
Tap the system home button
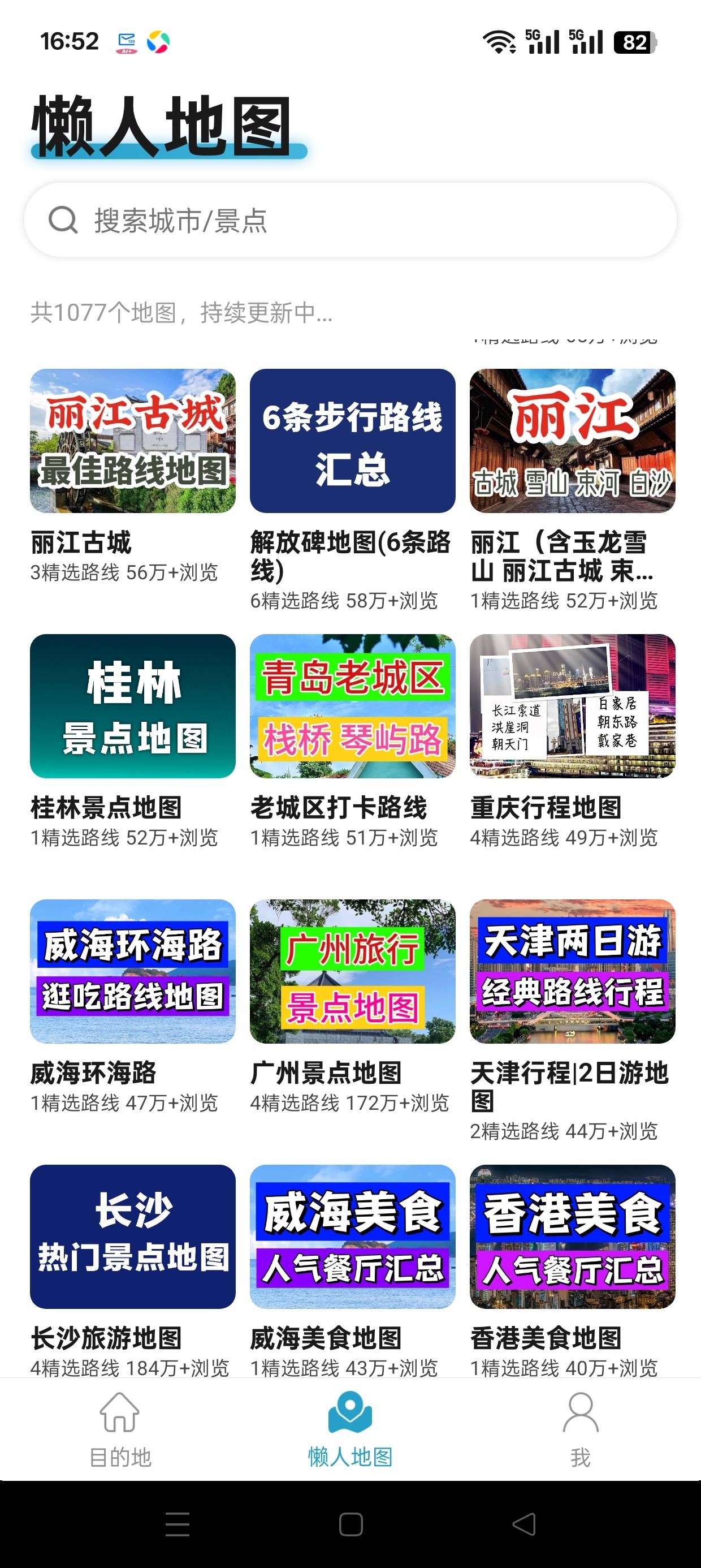350,1524
